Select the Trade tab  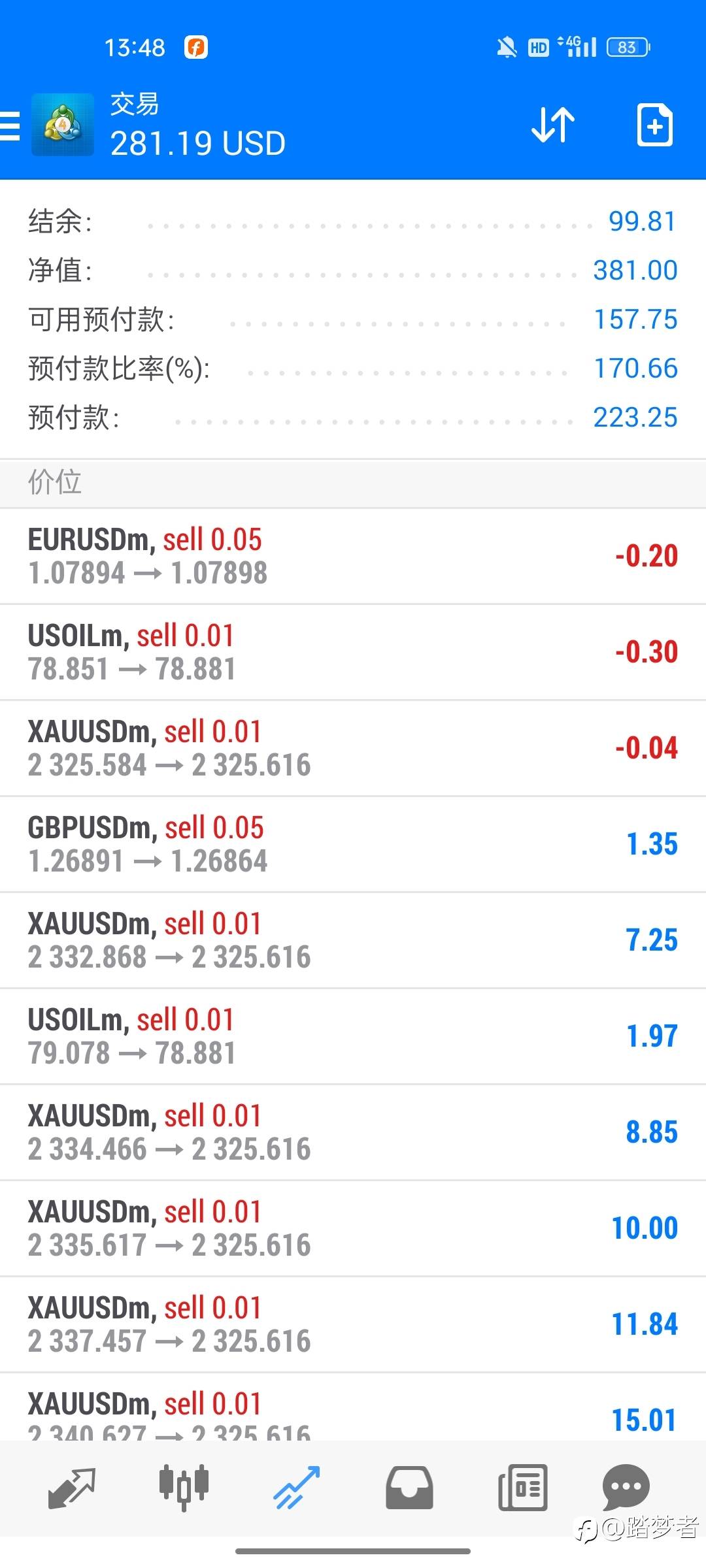pyautogui.click(x=297, y=1488)
